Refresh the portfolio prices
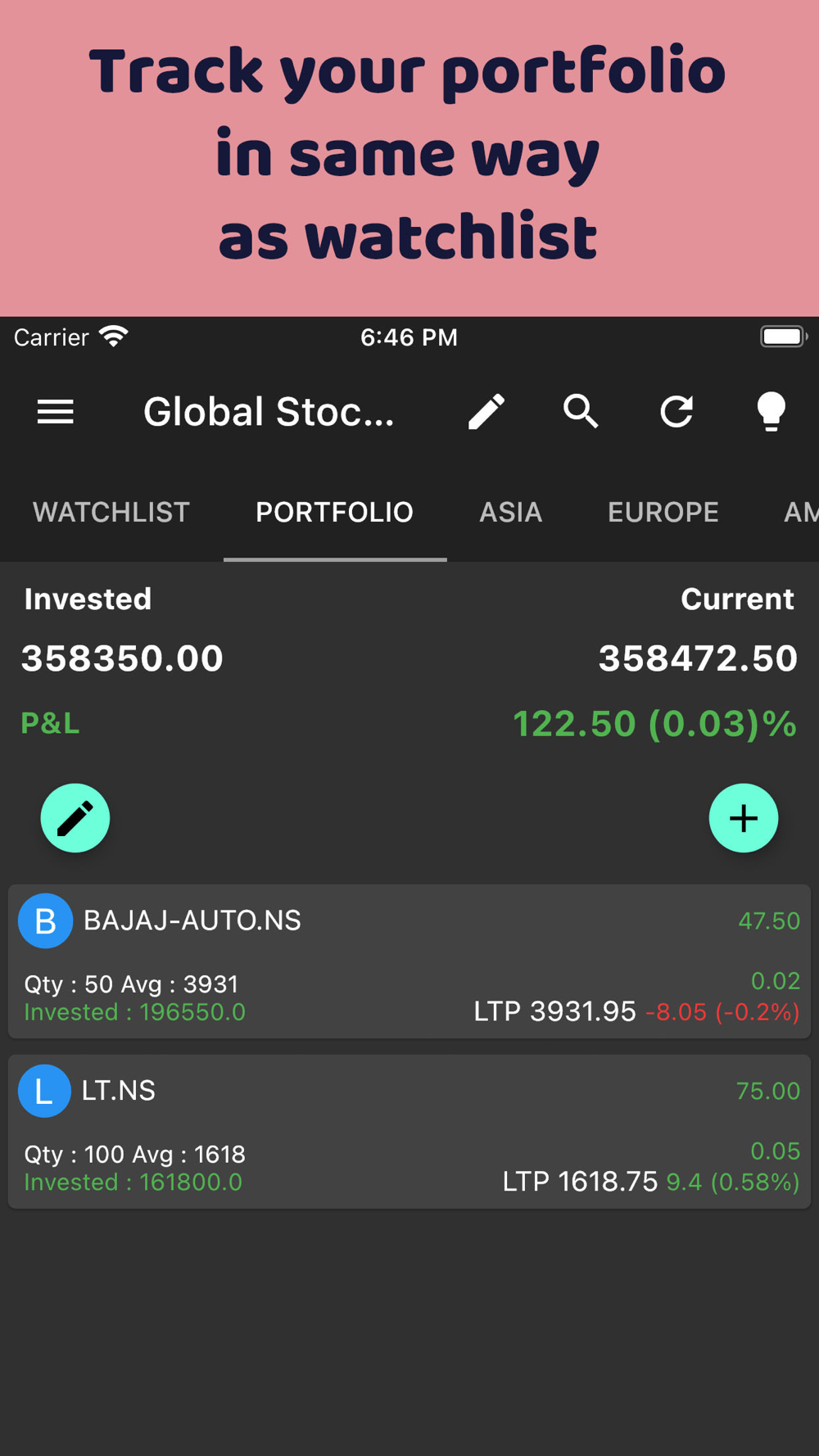The image size is (819, 1456). point(676,411)
